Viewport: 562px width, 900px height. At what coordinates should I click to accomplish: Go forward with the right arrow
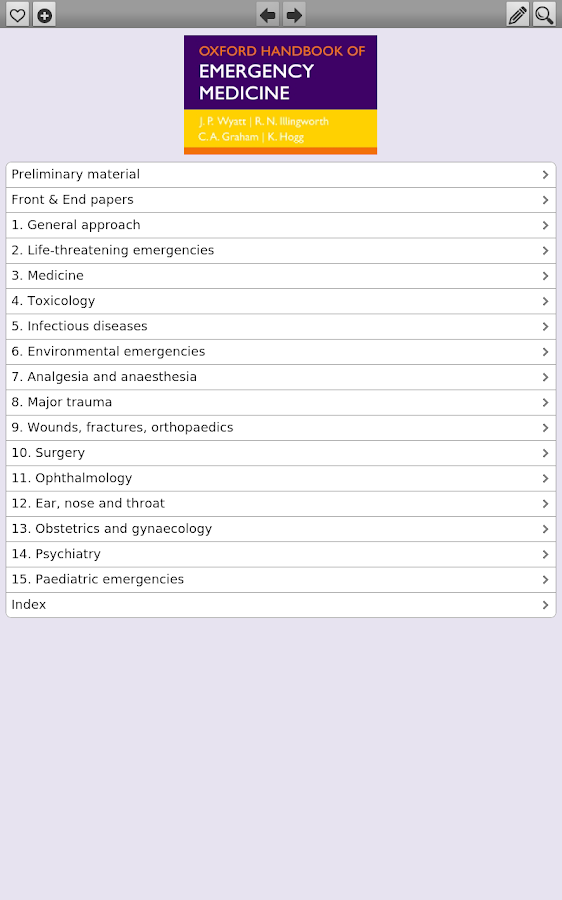coord(294,14)
